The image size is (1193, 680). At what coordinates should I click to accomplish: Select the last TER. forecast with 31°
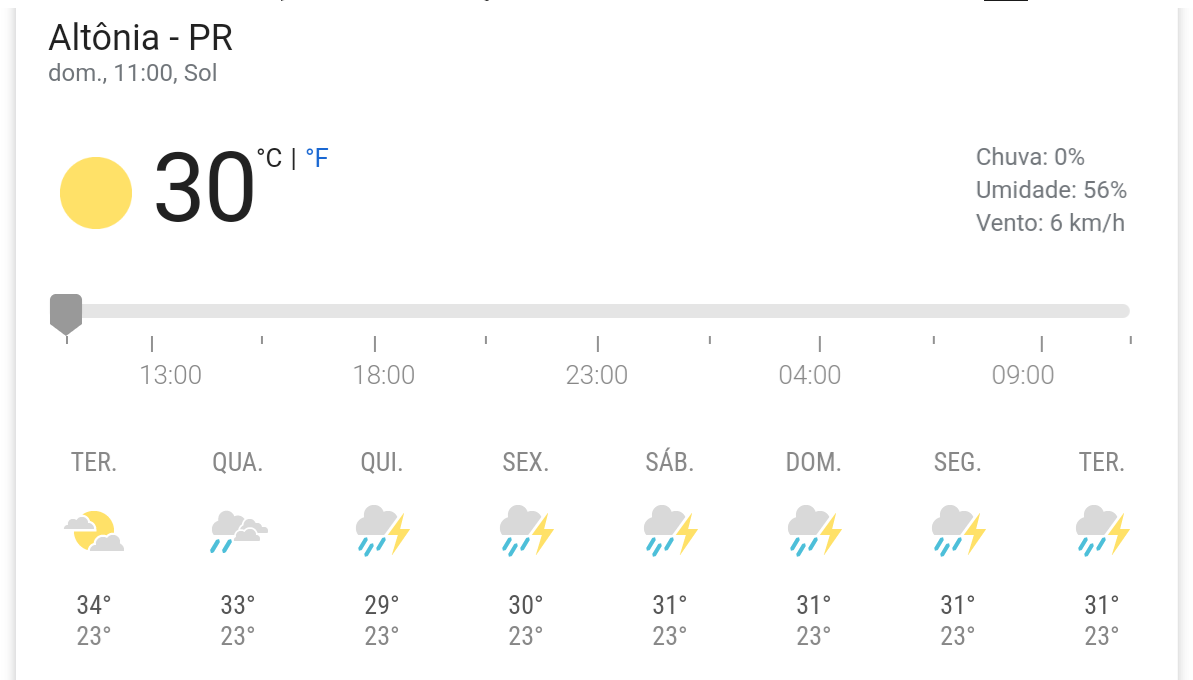click(x=1102, y=548)
